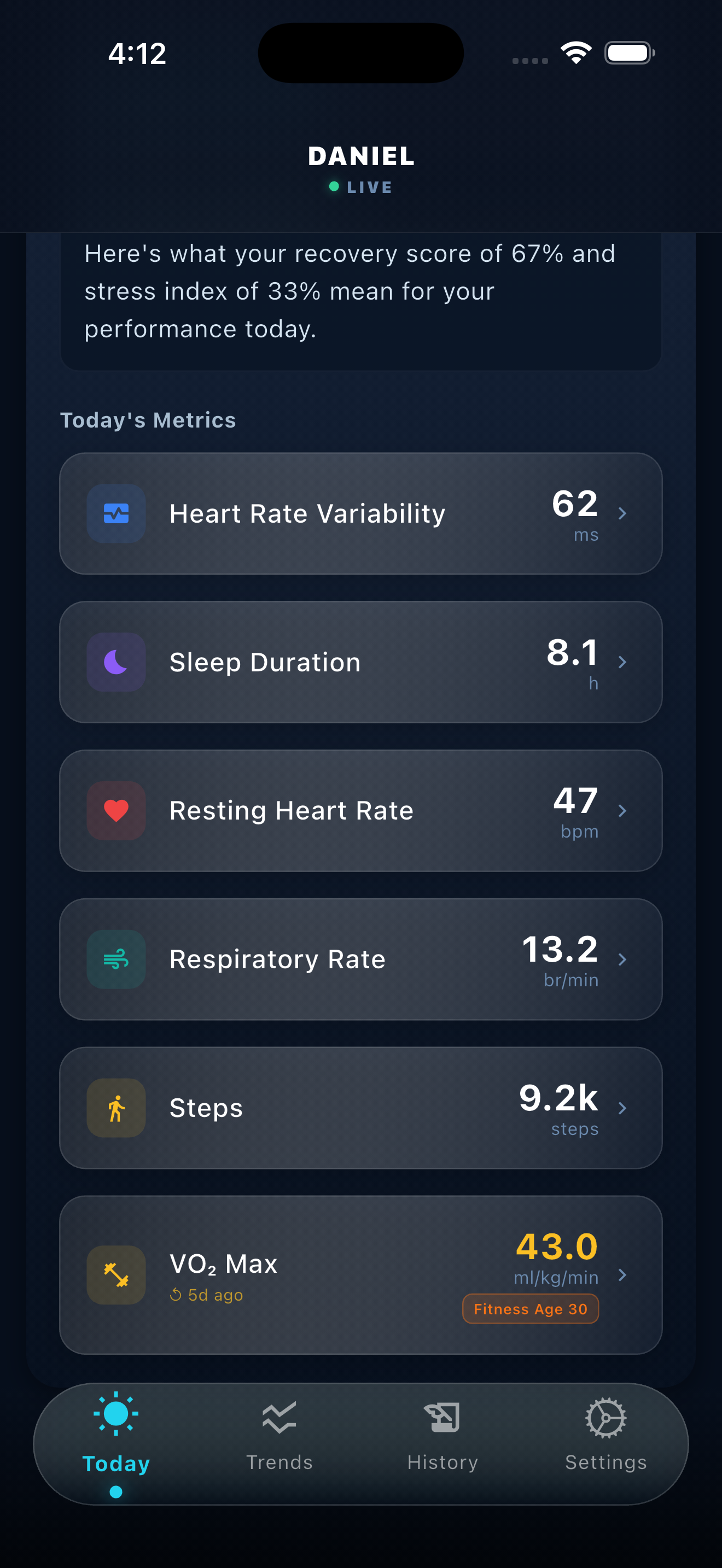The height and width of the screenshot is (1568, 722).
Task: Tap the dumbbell icon for VO2 Max
Action: 115,1275
